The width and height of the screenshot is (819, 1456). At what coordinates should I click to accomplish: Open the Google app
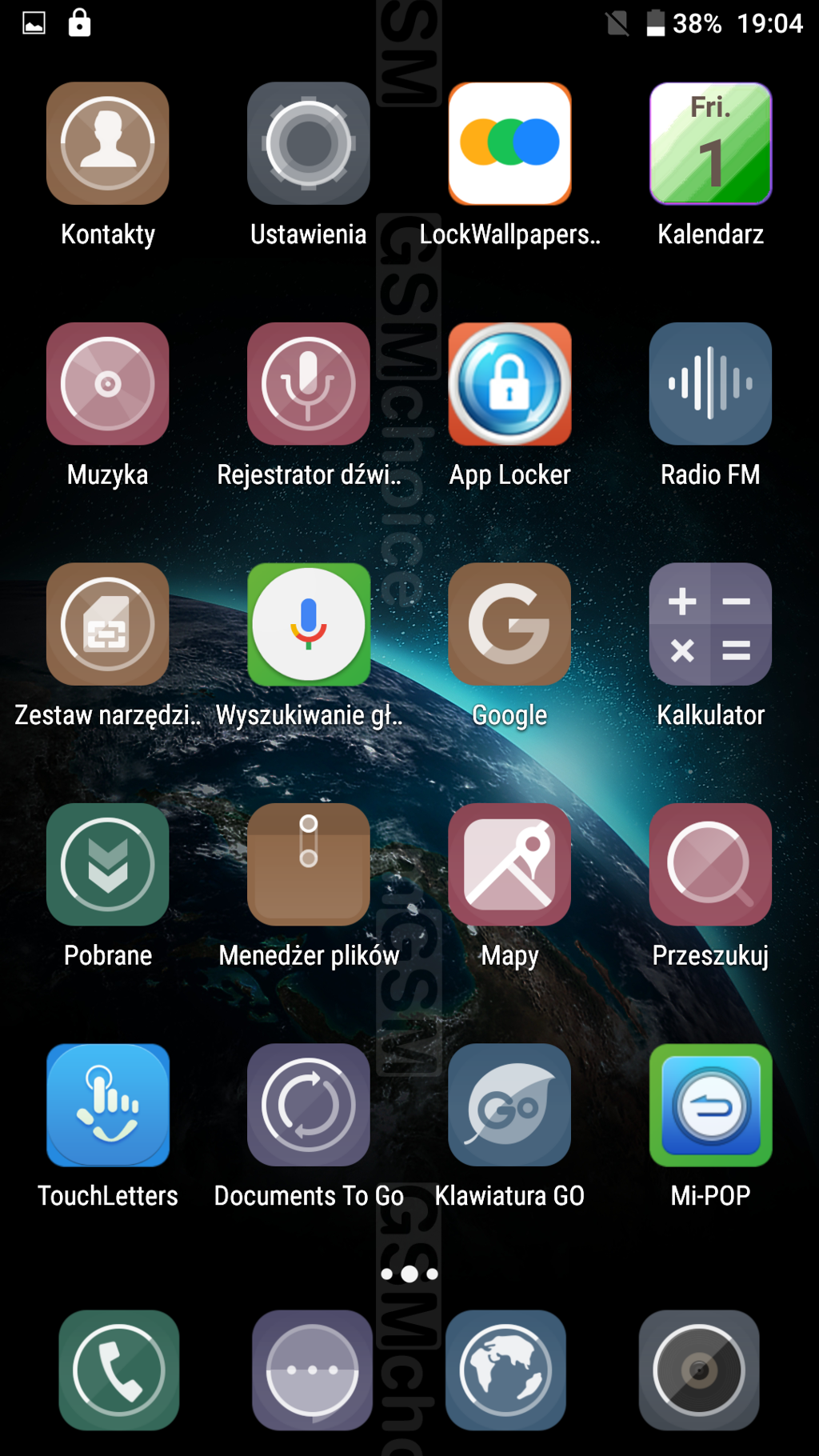tap(509, 624)
